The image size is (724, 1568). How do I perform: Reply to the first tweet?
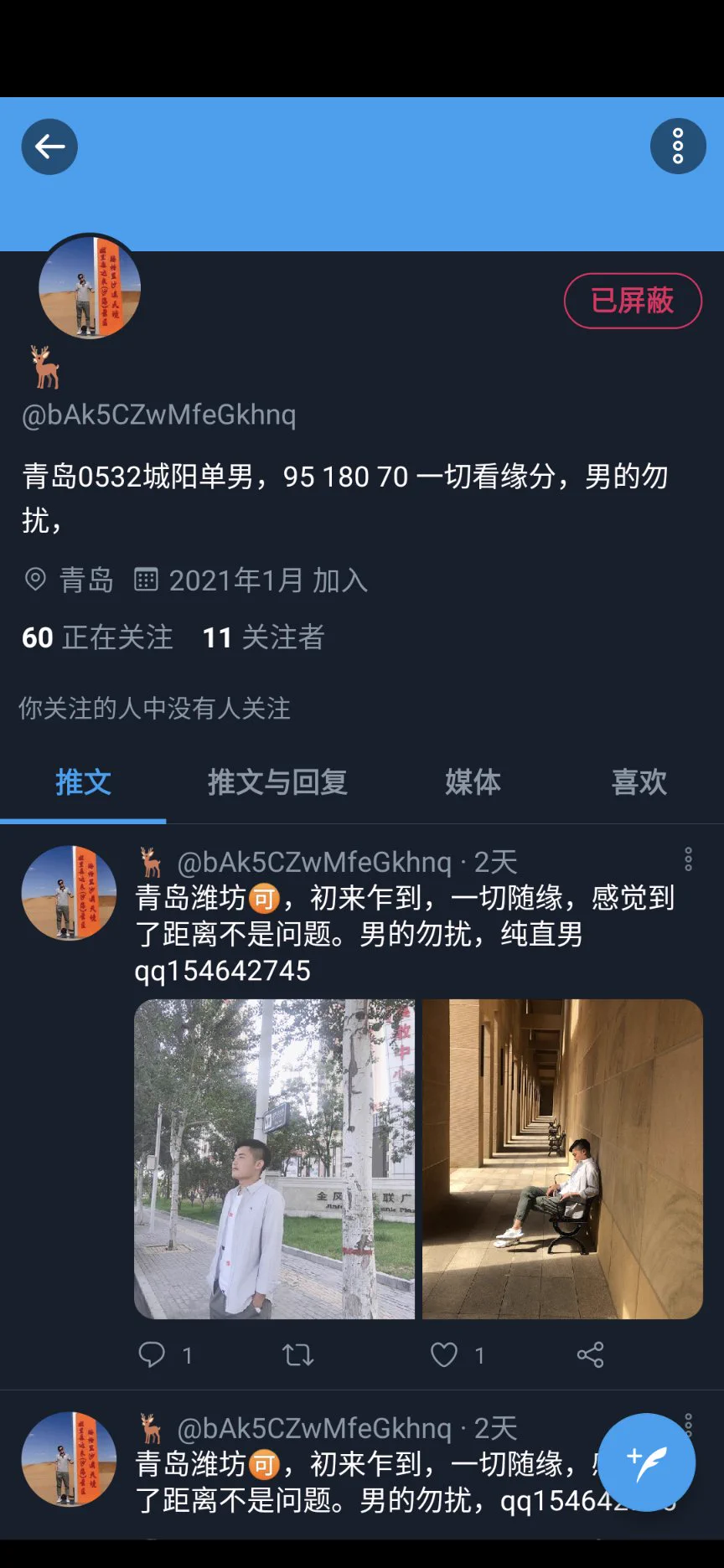pyautogui.click(x=153, y=1354)
